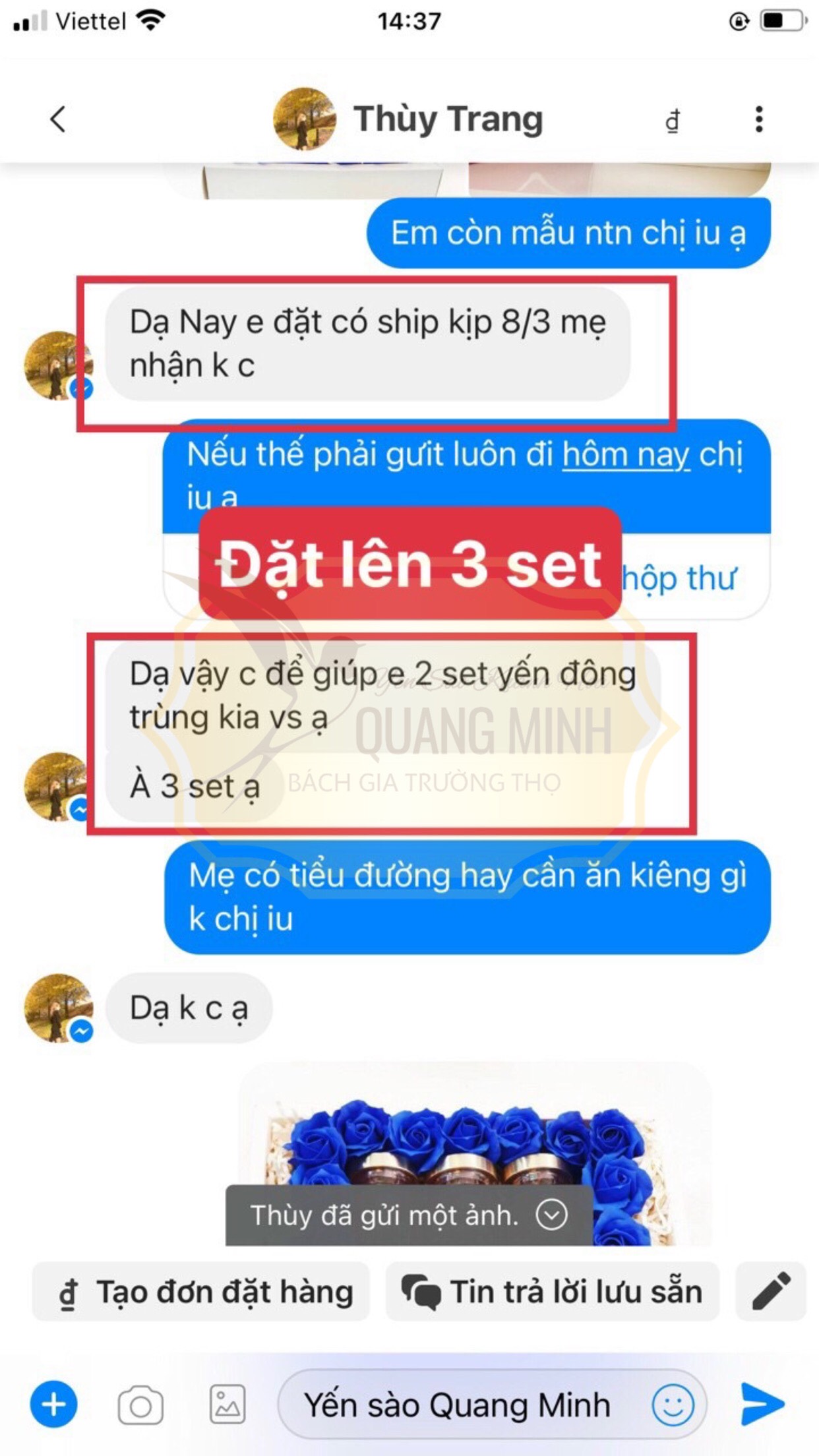The height and width of the screenshot is (1456, 819).
Task: Open the photo gallery picker
Action: tap(227, 1405)
